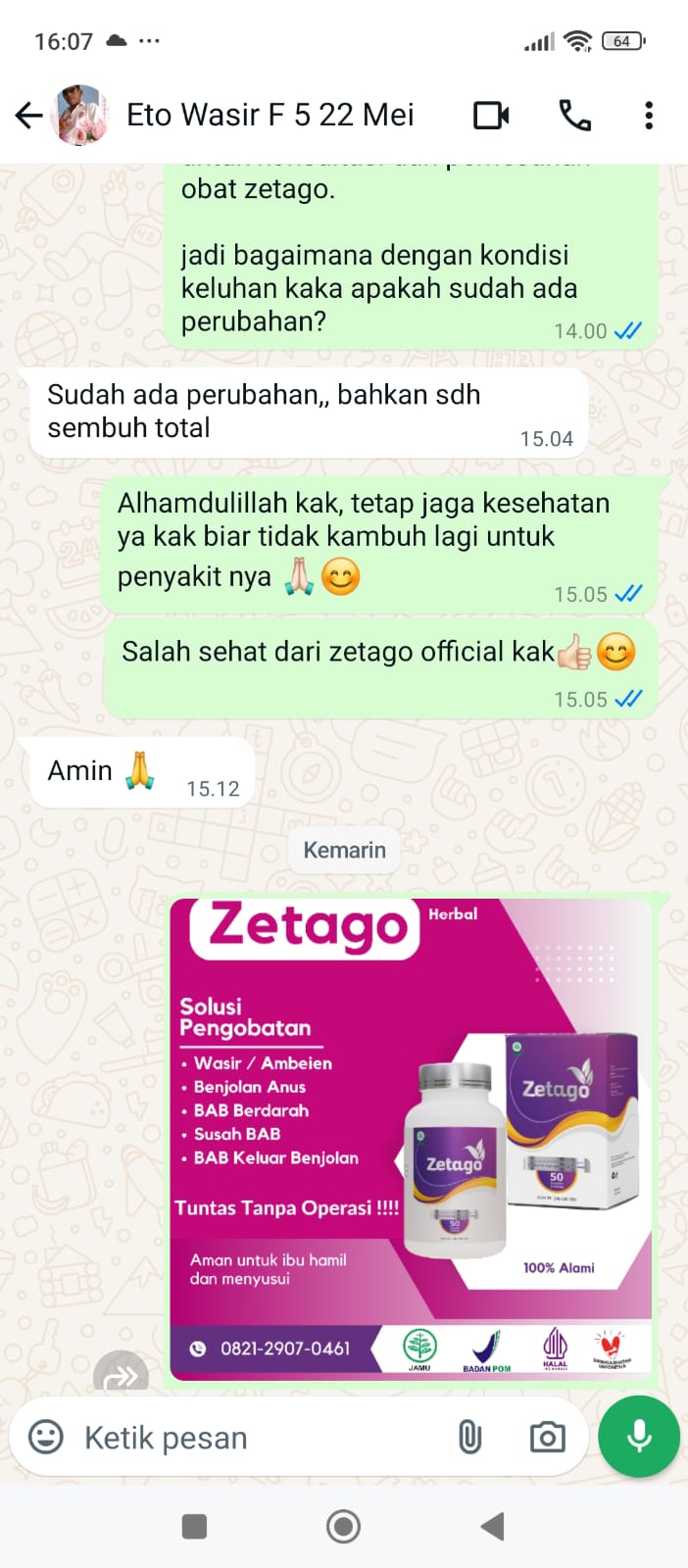Start a voice call with Eto Wasir
This screenshot has width=688, height=1568.
point(575,116)
